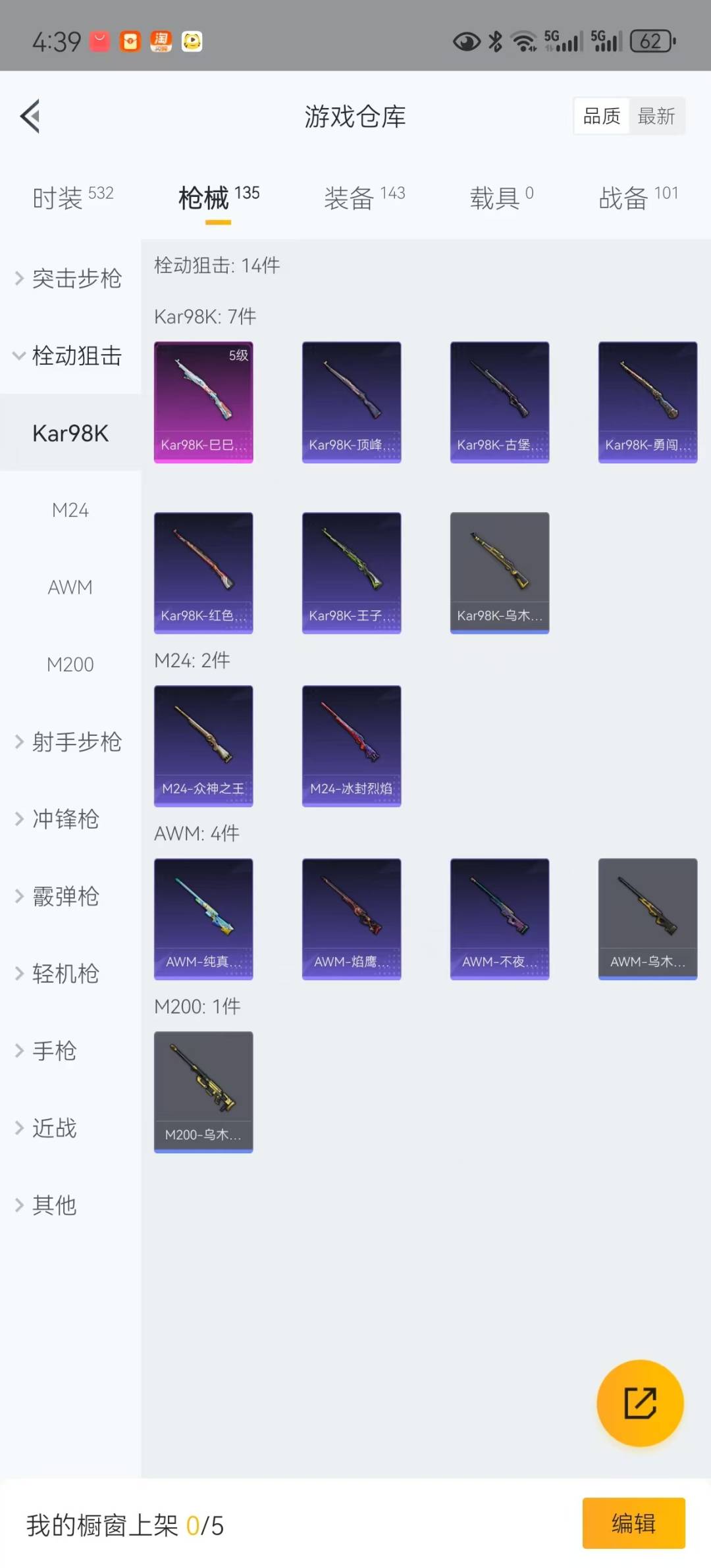Screen dimensions: 711x1568
Task: Switch to the 载具 tab
Action: tap(501, 197)
